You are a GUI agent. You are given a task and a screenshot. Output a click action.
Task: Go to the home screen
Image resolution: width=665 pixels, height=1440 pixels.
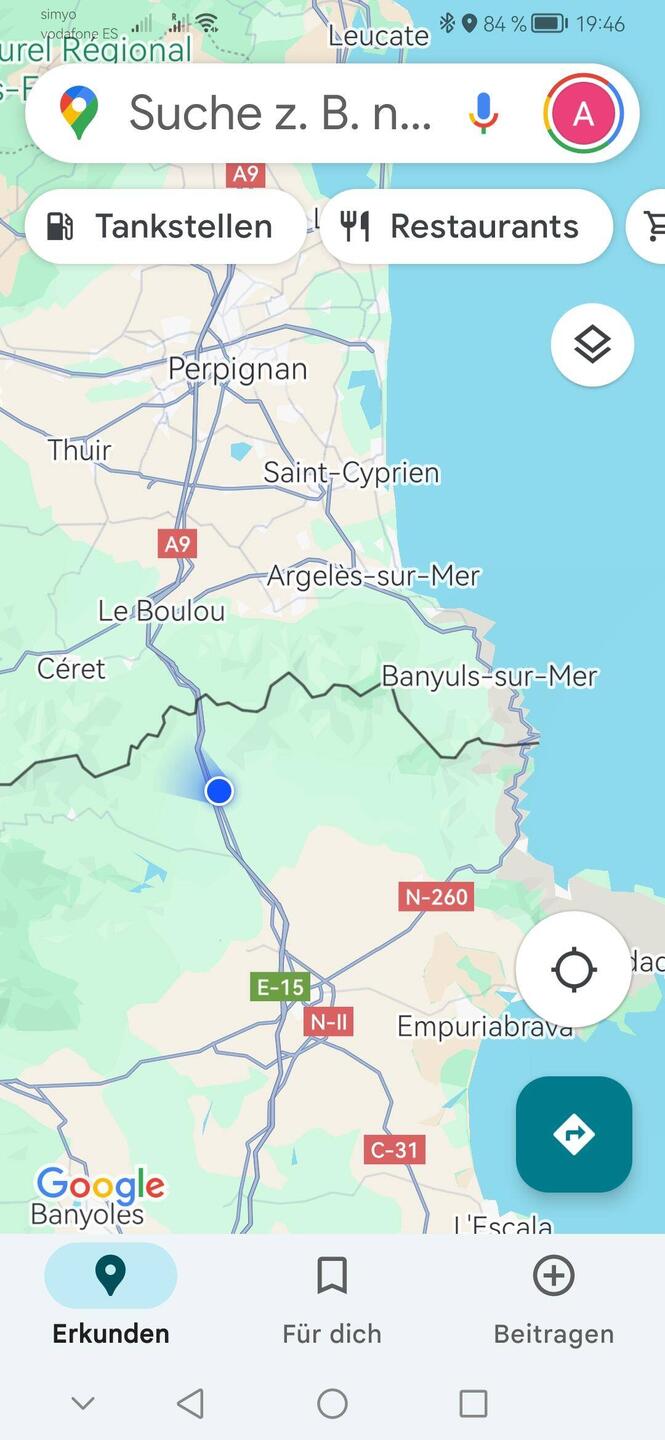click(332, 1404)
